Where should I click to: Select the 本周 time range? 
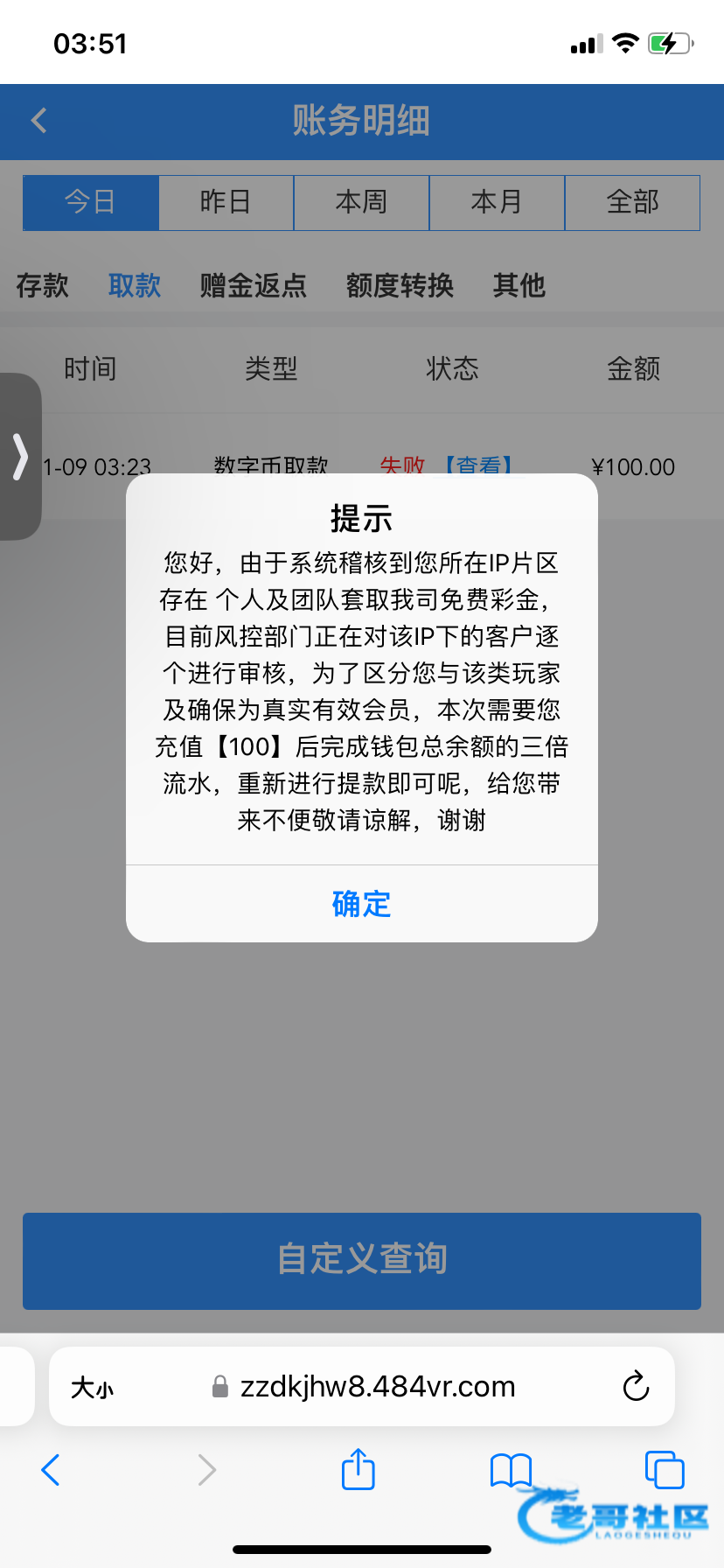tap(361, 202)
